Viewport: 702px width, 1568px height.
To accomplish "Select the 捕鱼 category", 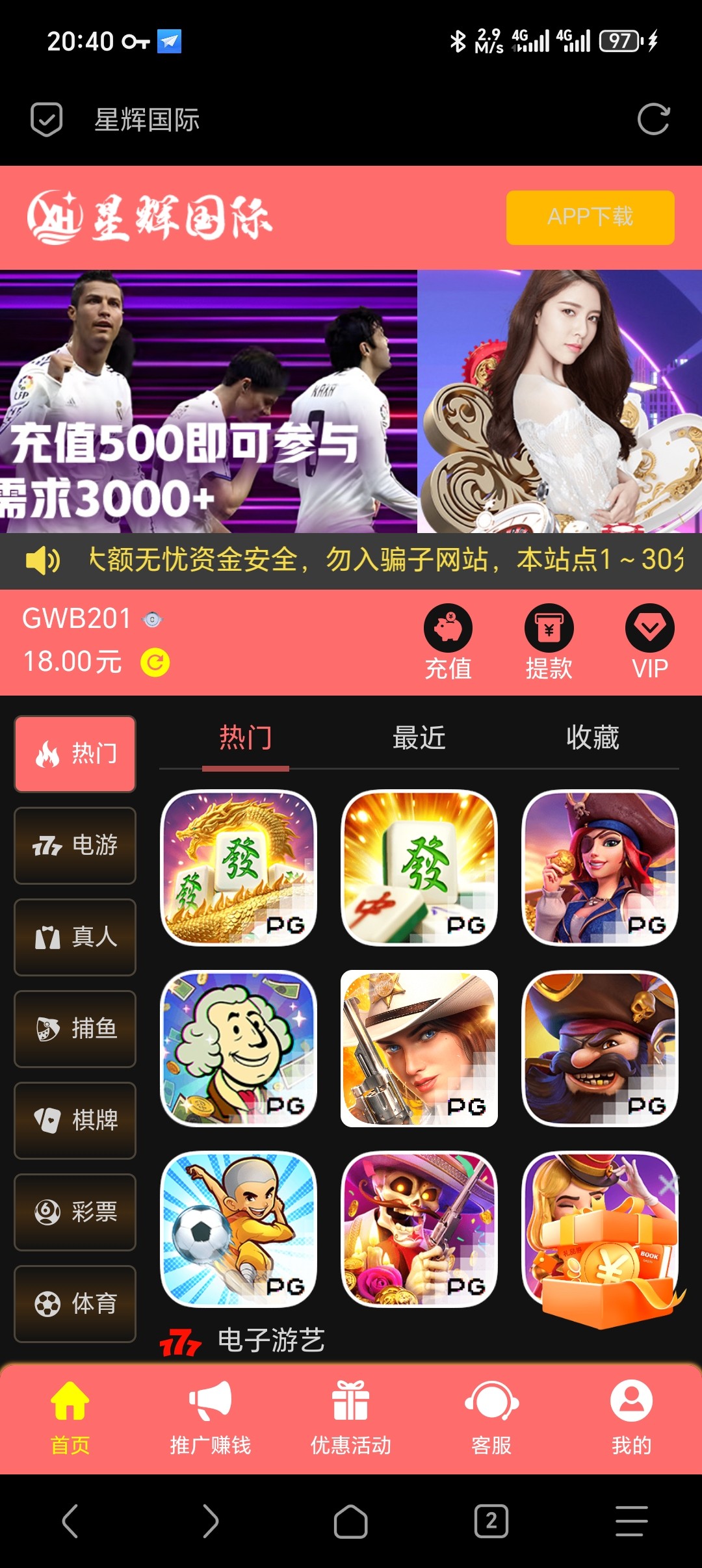I will 75,1028.
